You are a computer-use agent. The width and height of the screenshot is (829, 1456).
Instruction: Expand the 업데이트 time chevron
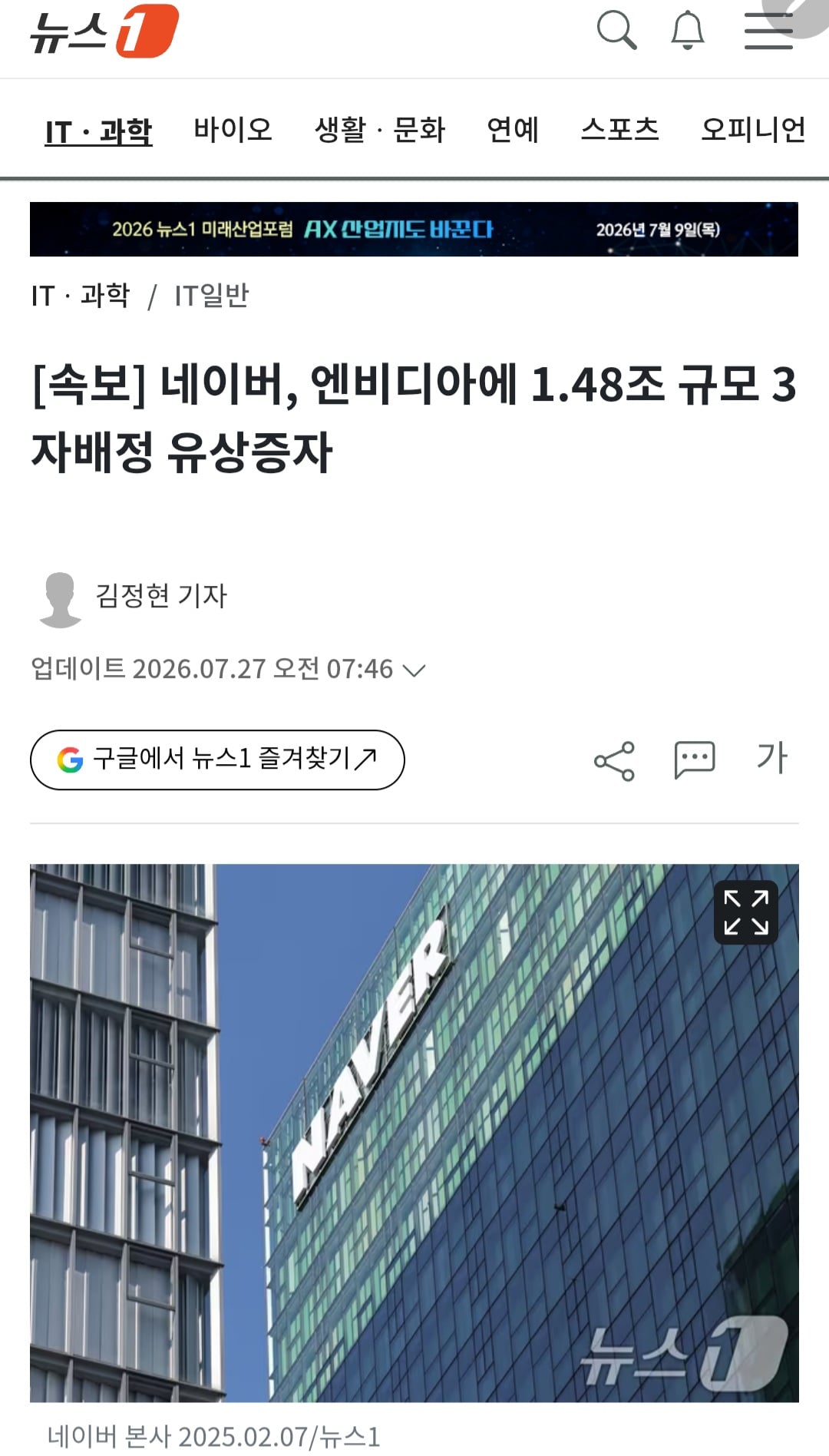click(414, 670)
